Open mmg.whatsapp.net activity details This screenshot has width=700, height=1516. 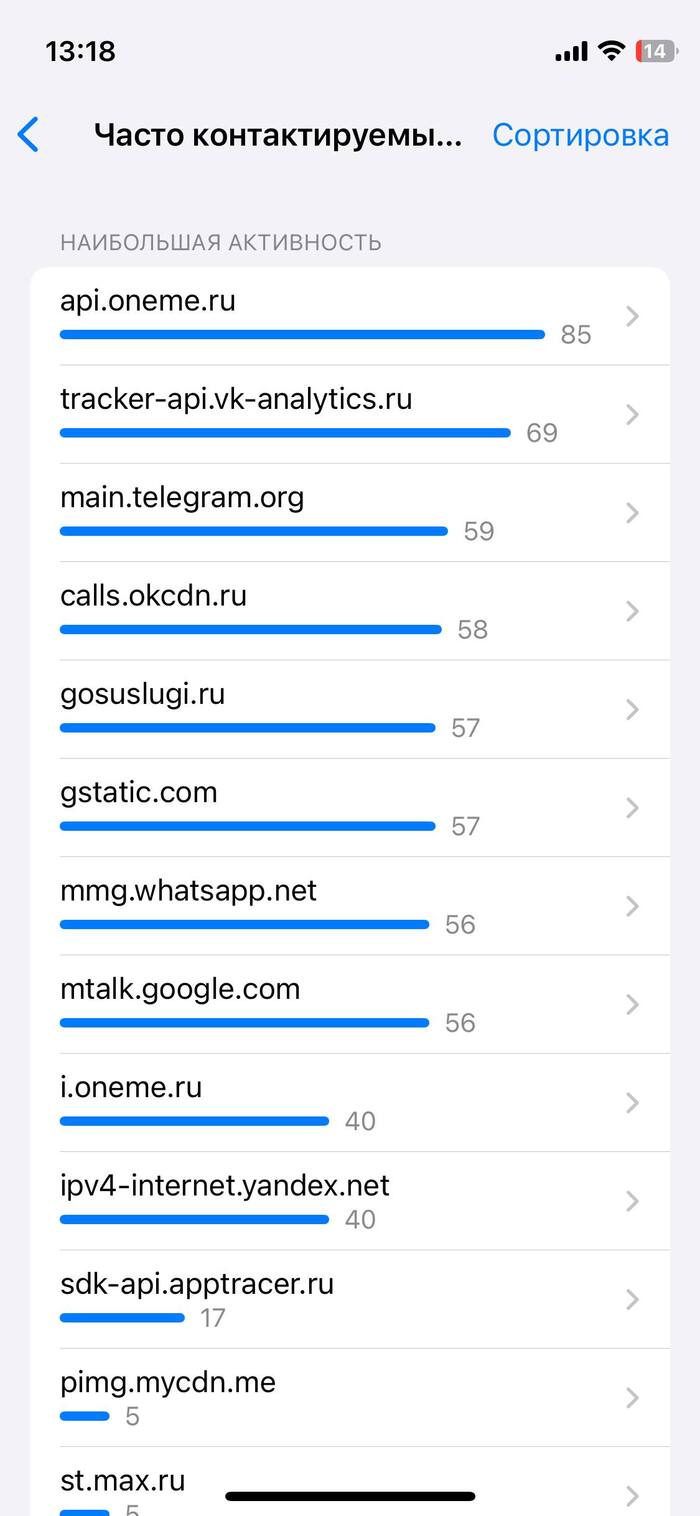pyautogui.click(x=350, y=904)
